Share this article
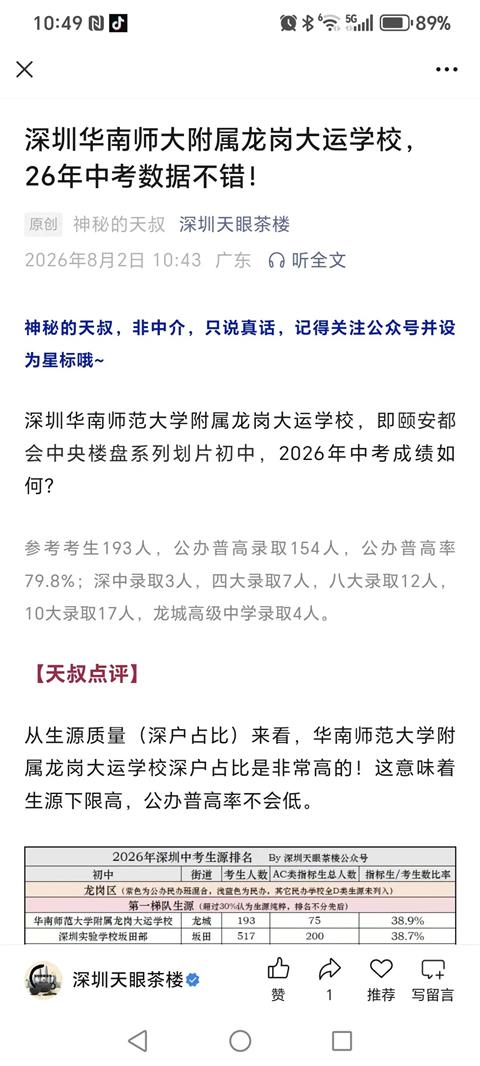The width and height of the screenshot is (480, 1066). coord(330,980)
